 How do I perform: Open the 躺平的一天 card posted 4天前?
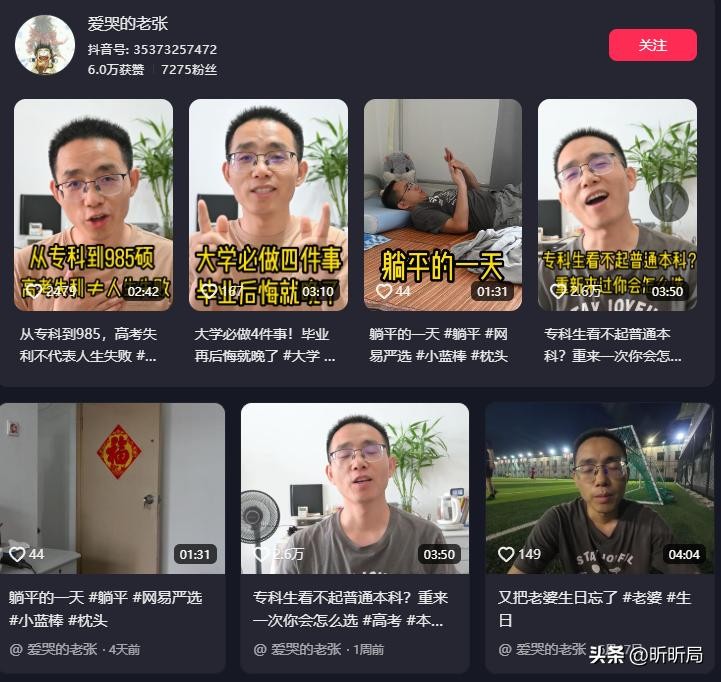click(x=112, y=488)
